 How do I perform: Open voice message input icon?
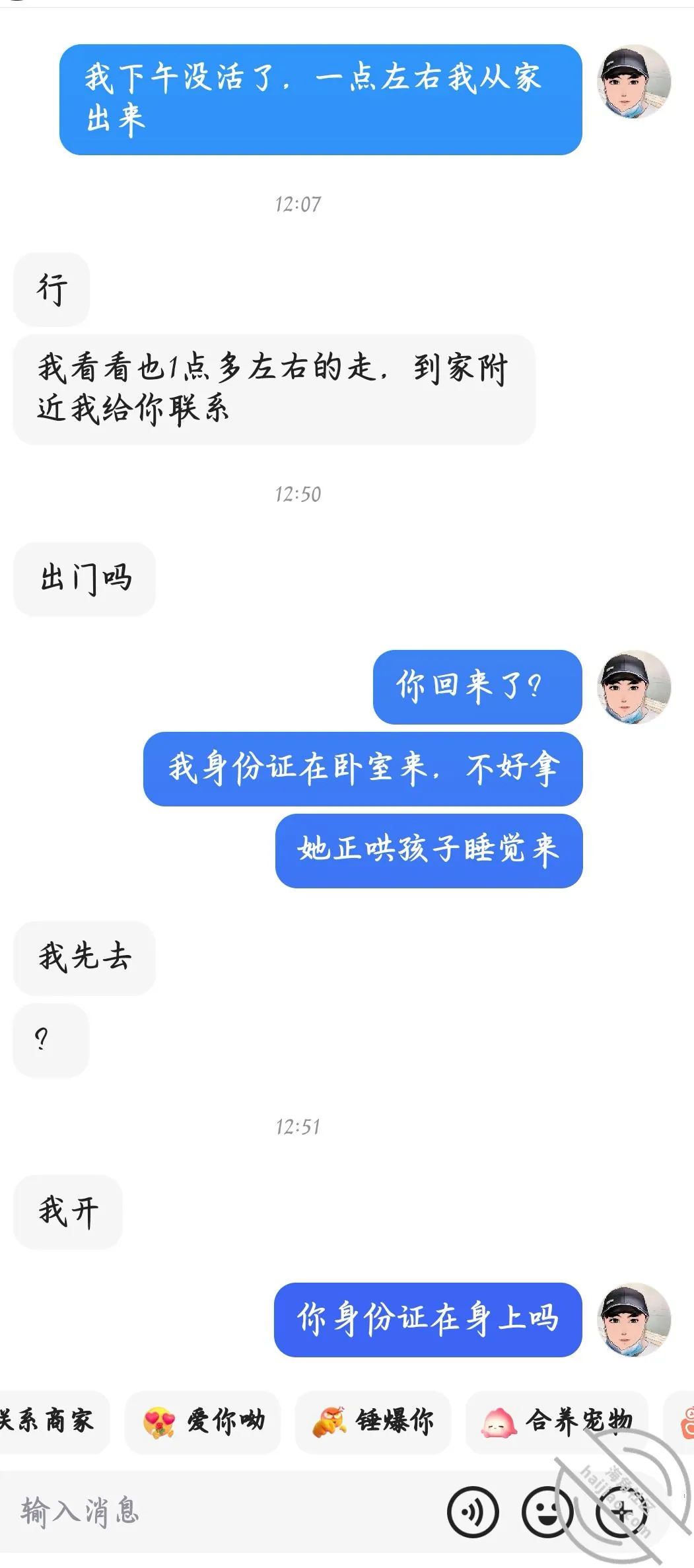pyautogui.click(x=473, y=1512)
